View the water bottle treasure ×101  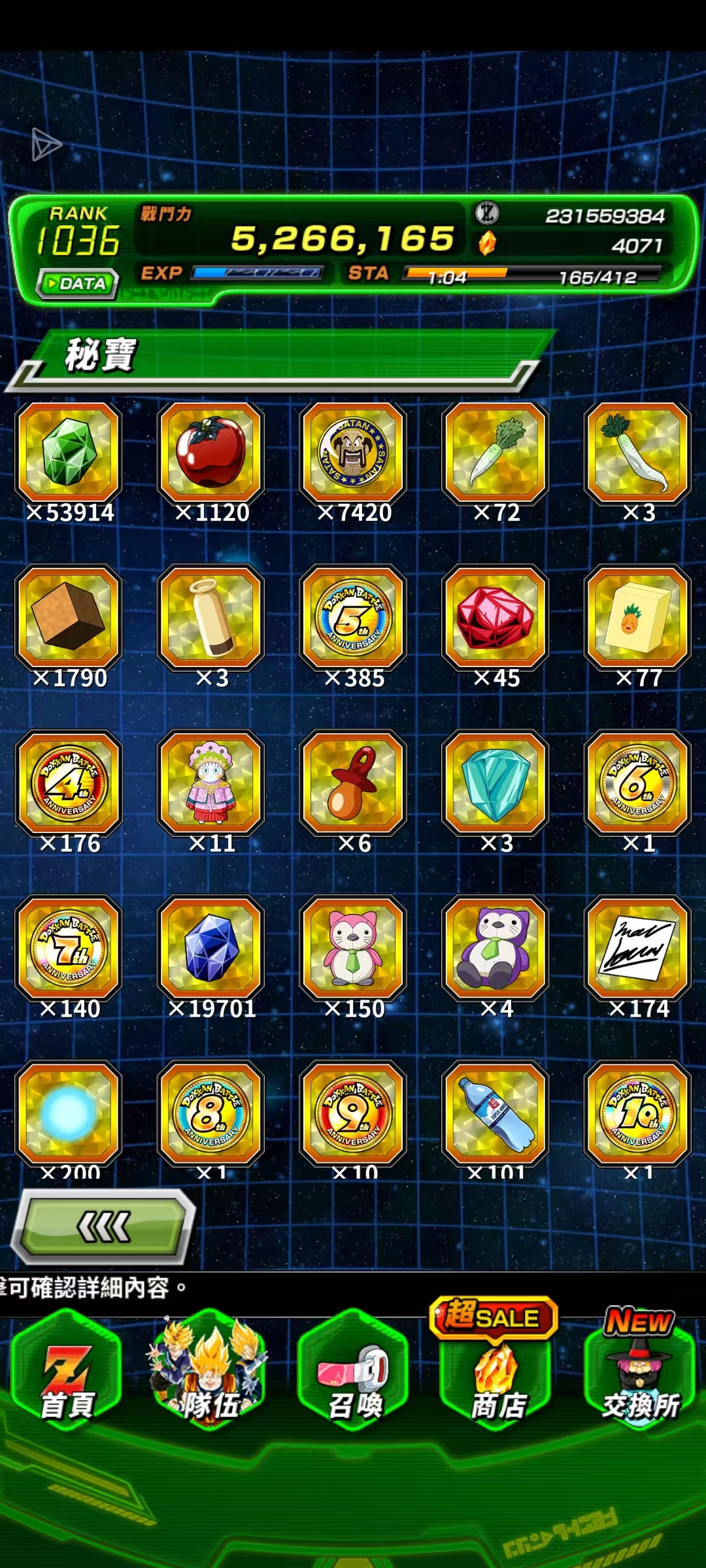click(496, 1113)
